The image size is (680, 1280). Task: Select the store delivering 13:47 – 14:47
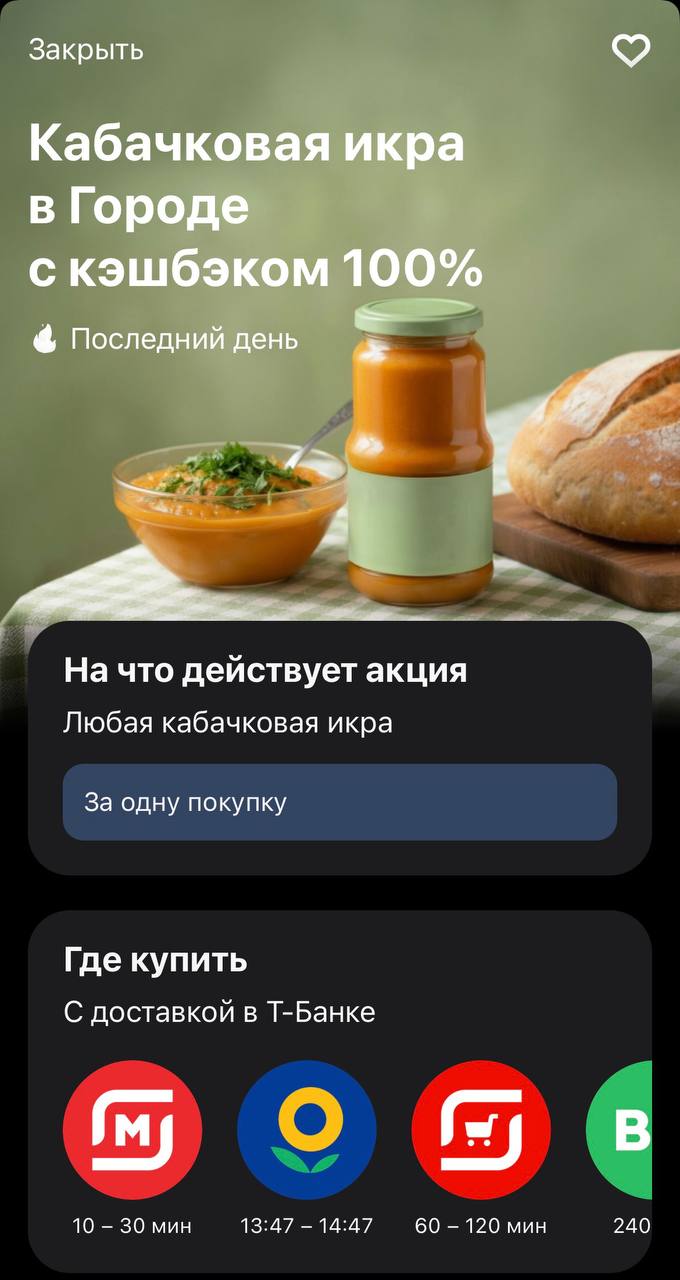pos(307,1130)
